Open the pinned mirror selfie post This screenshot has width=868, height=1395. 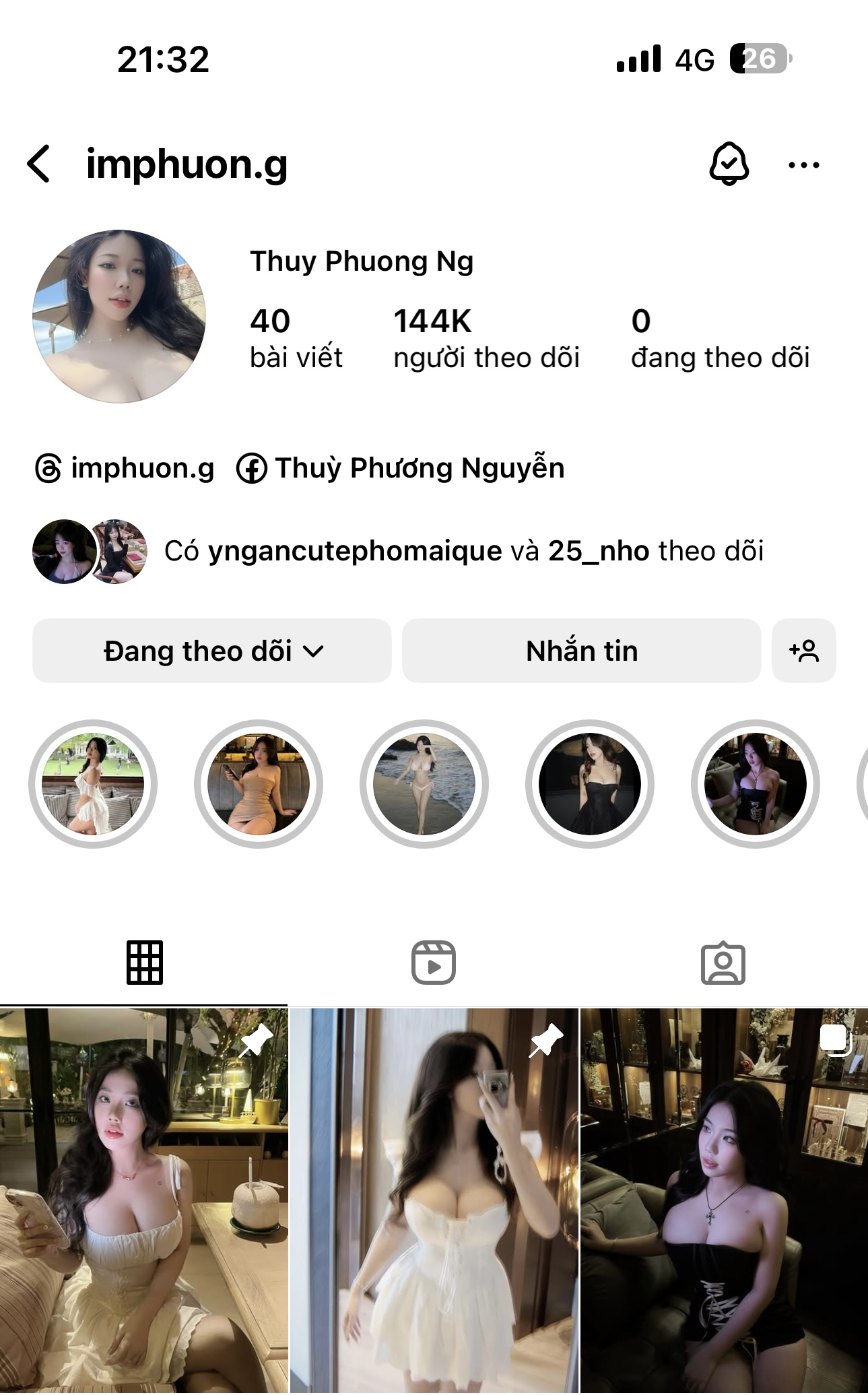[x=434, y=1200]
